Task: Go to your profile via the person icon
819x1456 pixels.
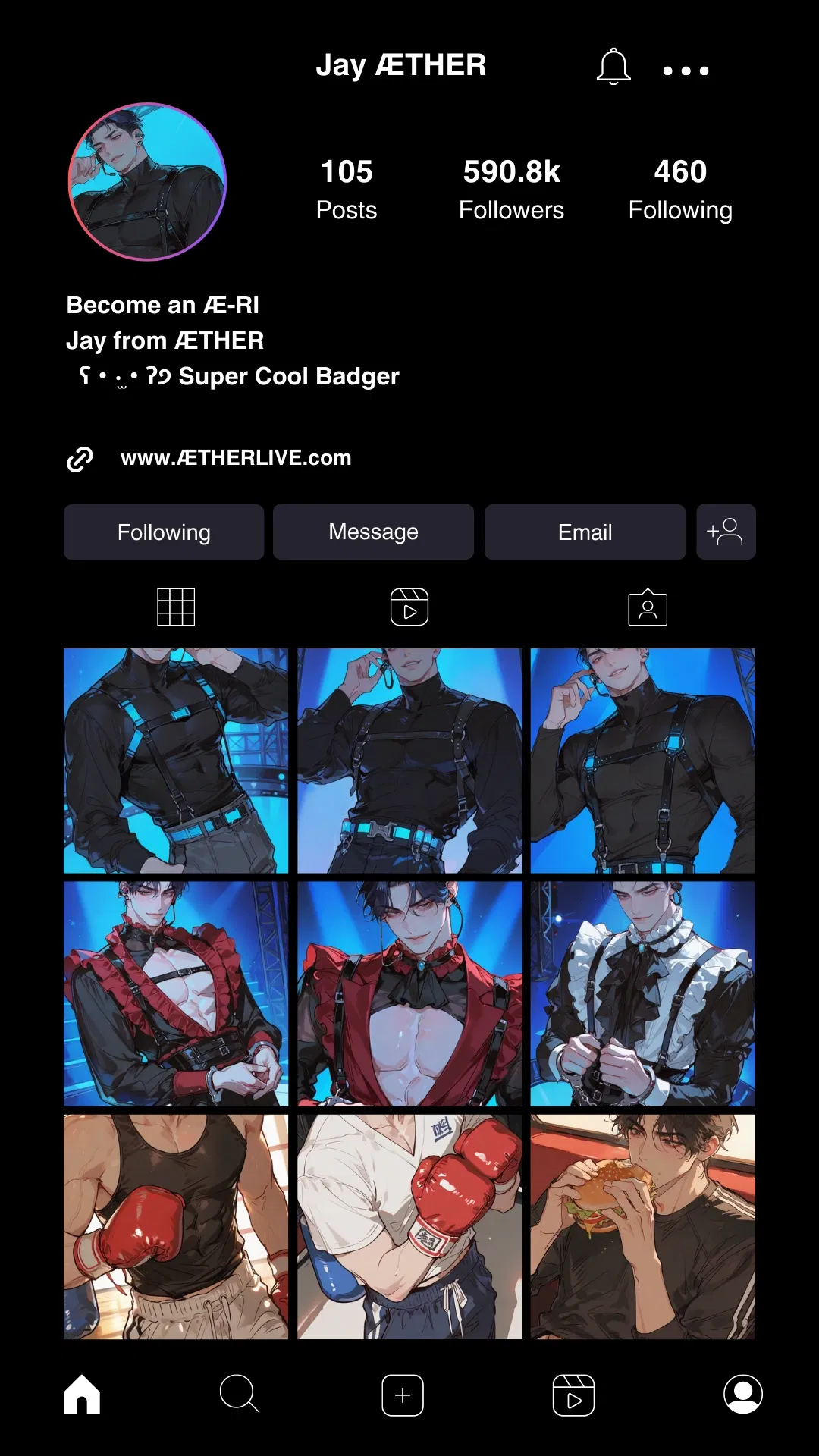Action: click(743, 1394)
